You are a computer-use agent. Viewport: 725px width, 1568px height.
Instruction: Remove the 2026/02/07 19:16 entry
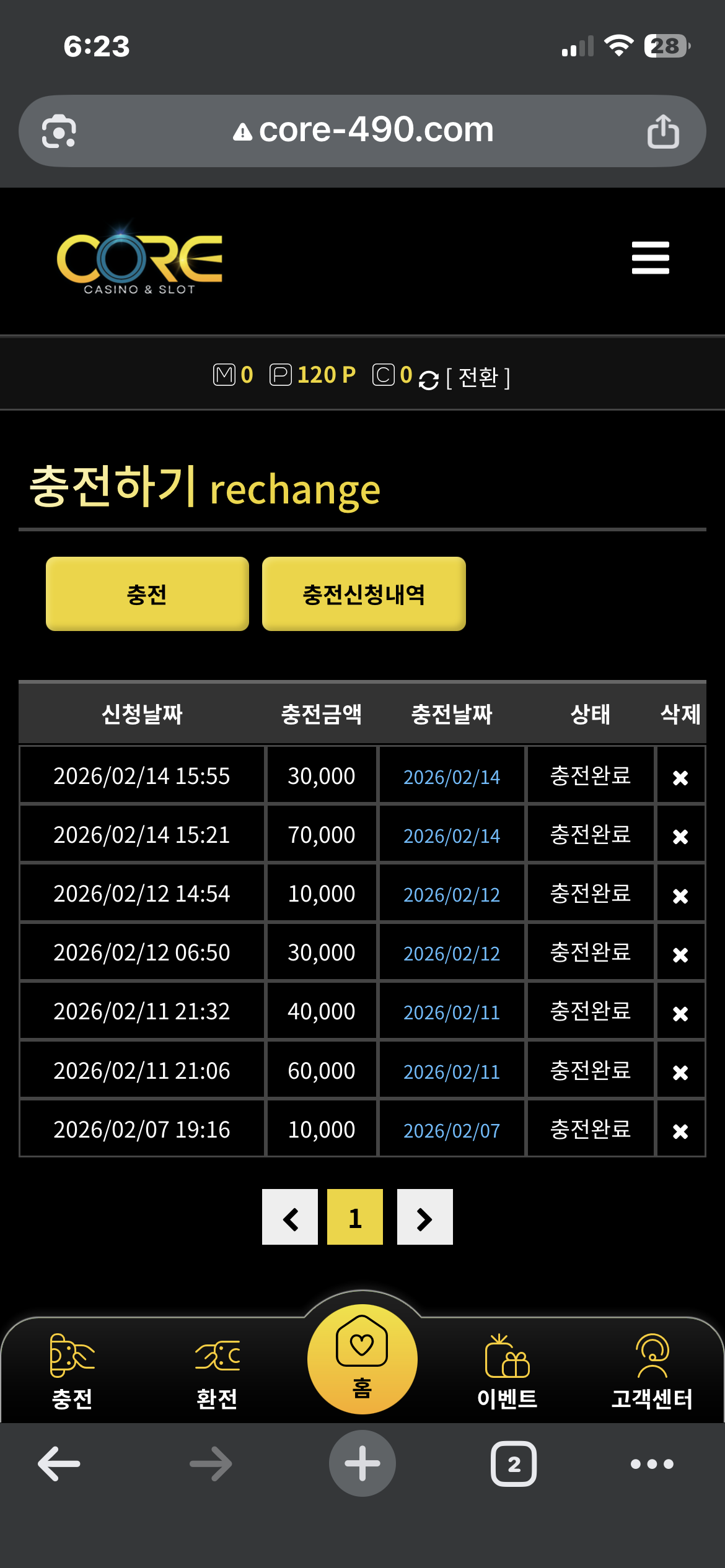[x=680, y=1131]
